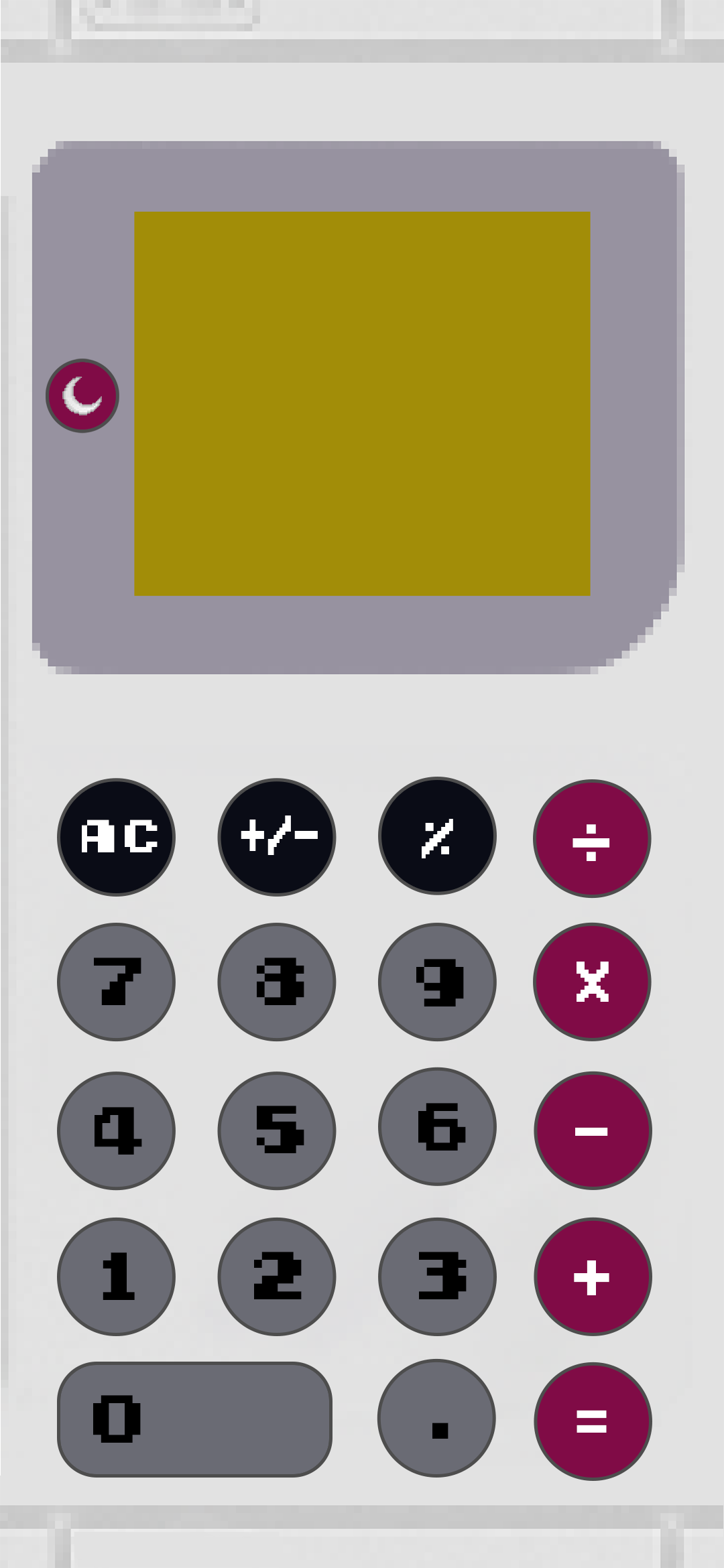
Task: Enable negative value entry via +/- key
Action: tap(277, 835)
